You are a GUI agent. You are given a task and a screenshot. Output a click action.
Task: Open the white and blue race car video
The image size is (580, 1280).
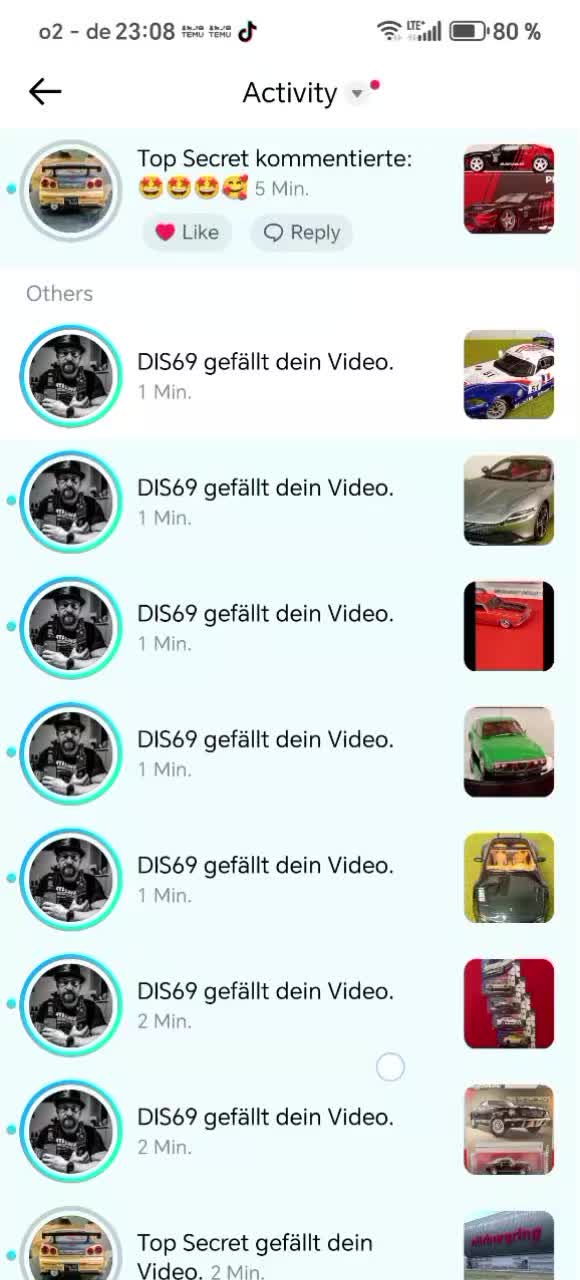point(509,375)
